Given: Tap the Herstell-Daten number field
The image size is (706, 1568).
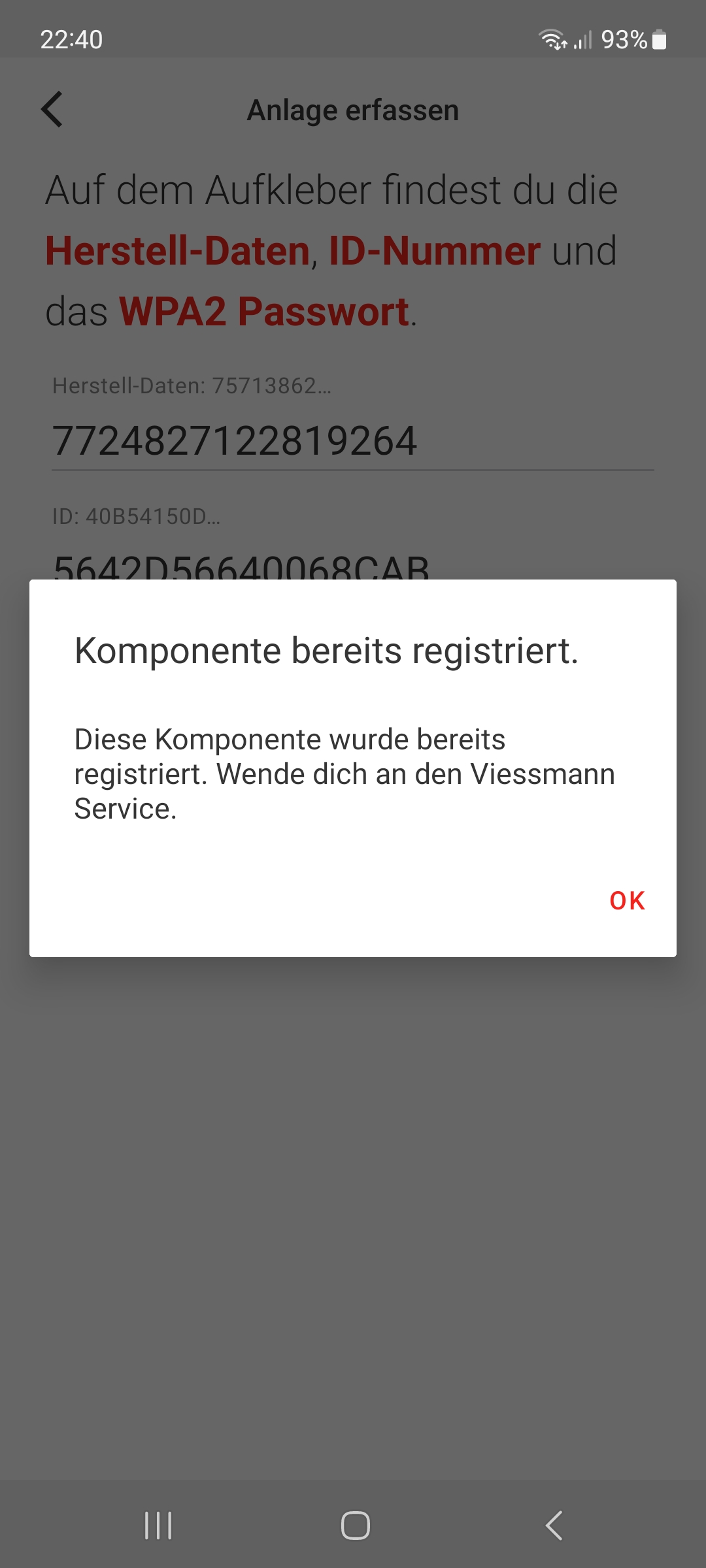Looking at the screenshot, I should (x=353, y=440).
